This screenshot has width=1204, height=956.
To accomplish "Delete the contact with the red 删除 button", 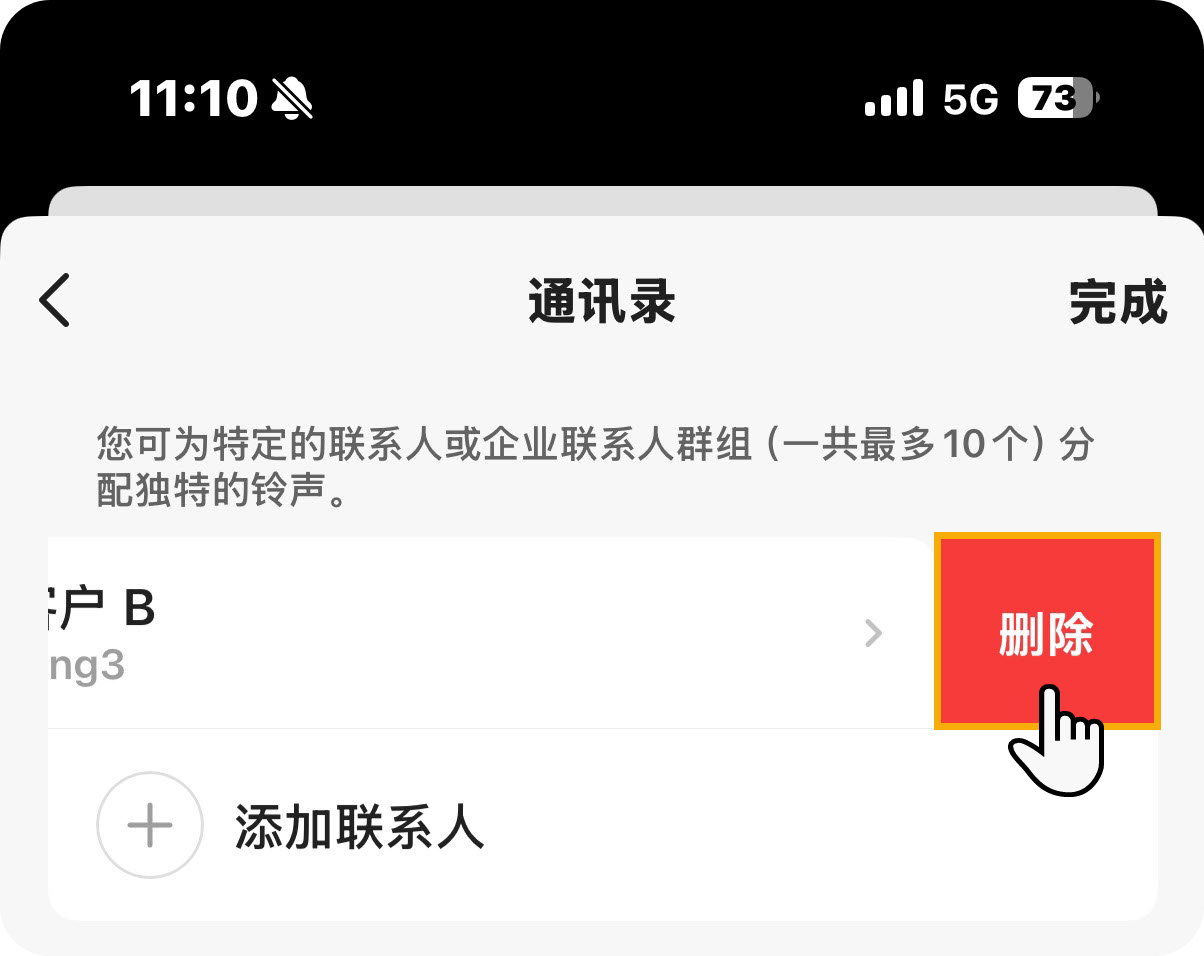I will pos(1046,632).
